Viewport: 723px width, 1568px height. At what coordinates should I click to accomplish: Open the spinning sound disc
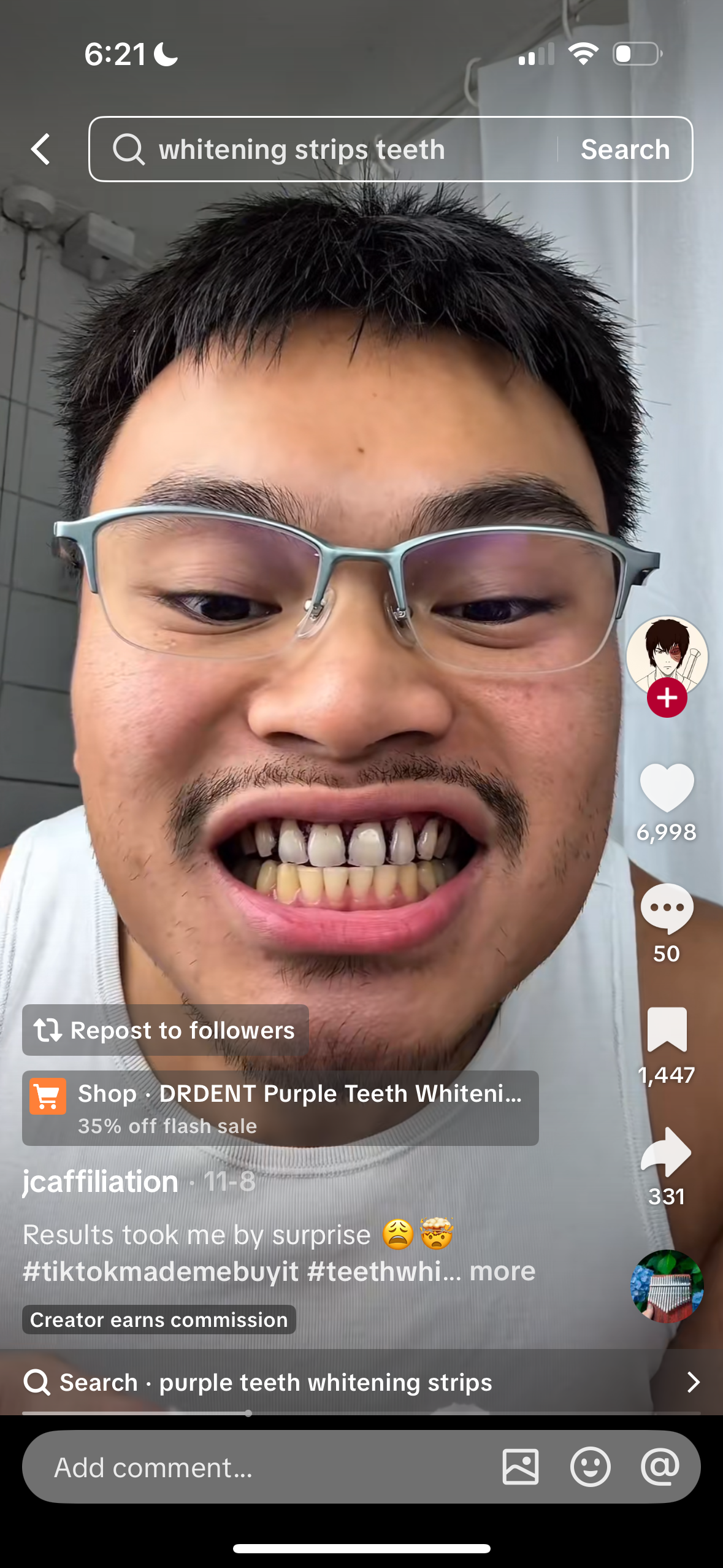point(667,1285)
